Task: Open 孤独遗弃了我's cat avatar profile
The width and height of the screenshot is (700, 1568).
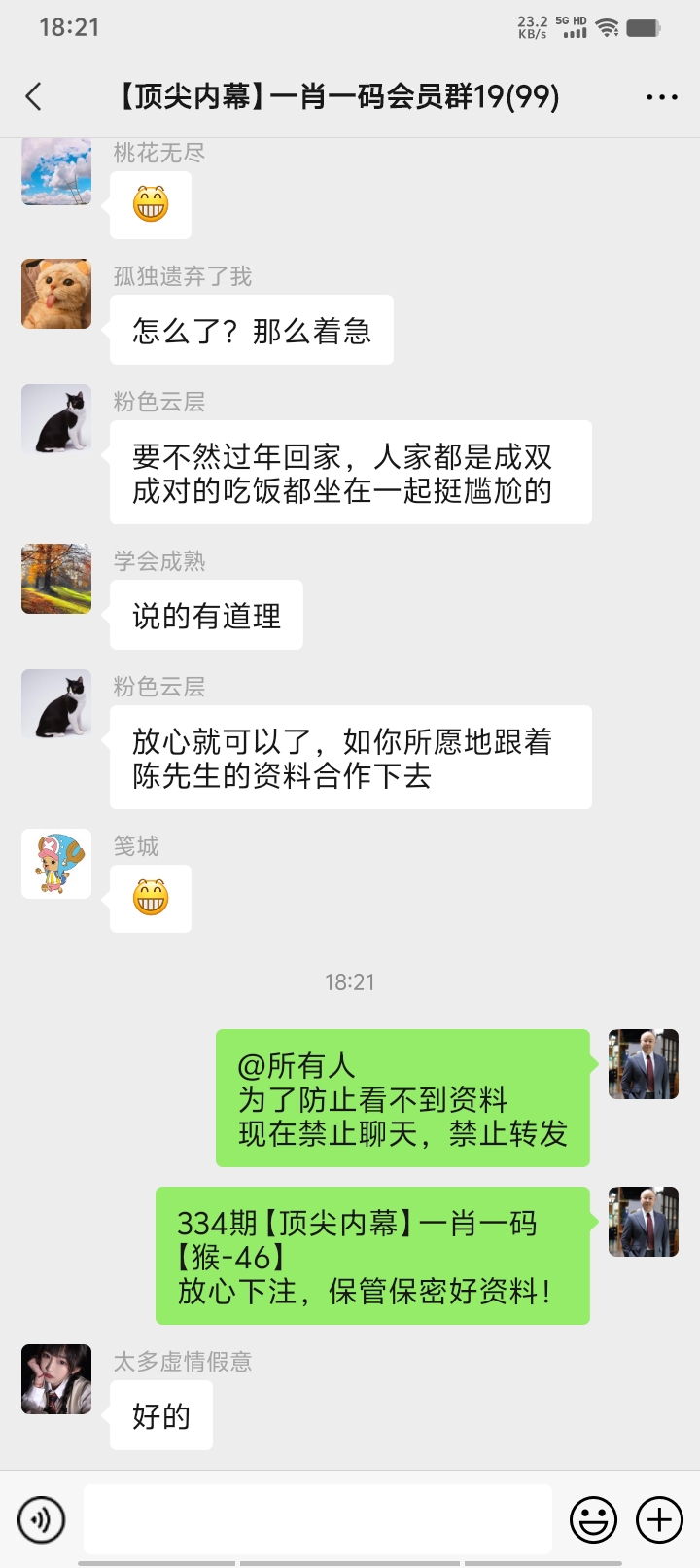Action: coord(56,294)
